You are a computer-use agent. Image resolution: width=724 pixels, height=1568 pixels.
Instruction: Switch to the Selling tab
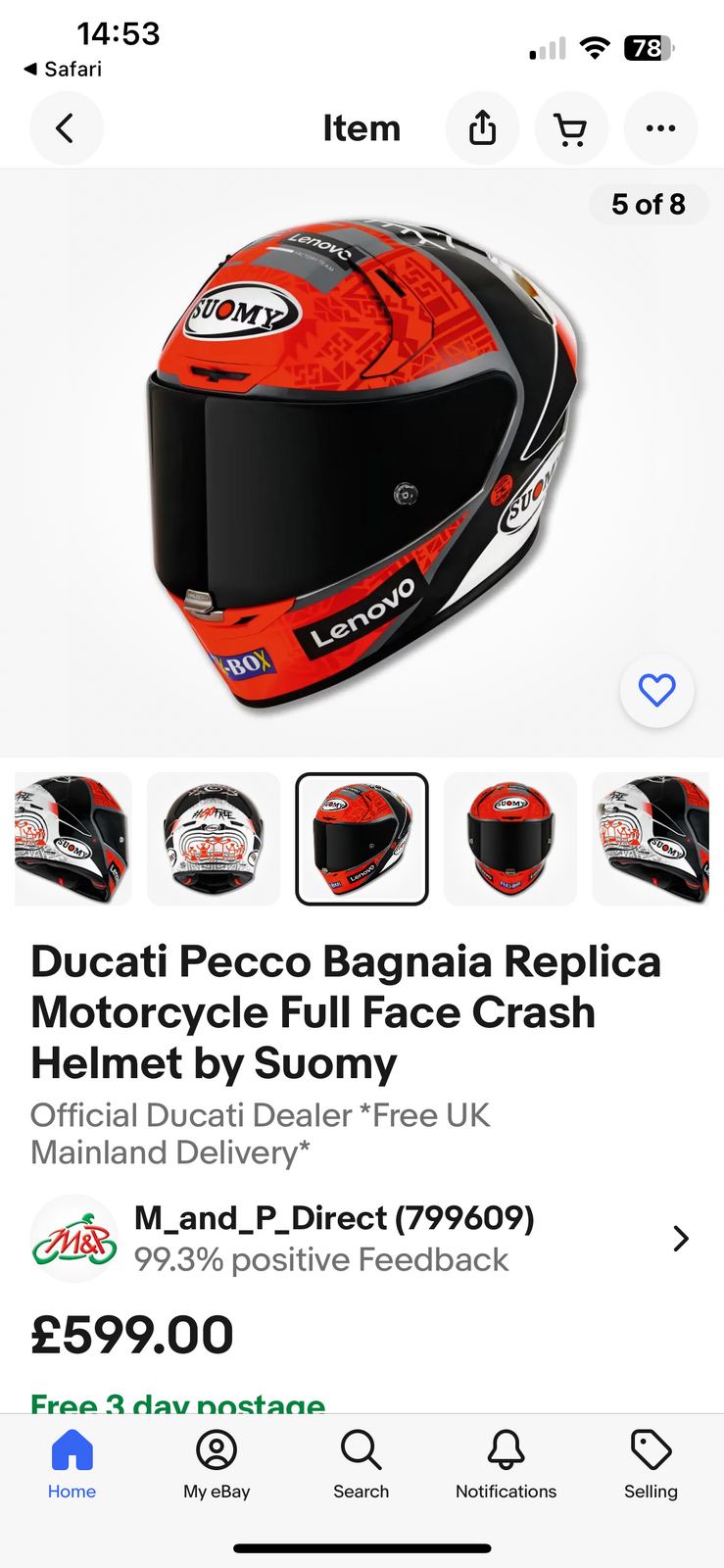coord(651,1464)
